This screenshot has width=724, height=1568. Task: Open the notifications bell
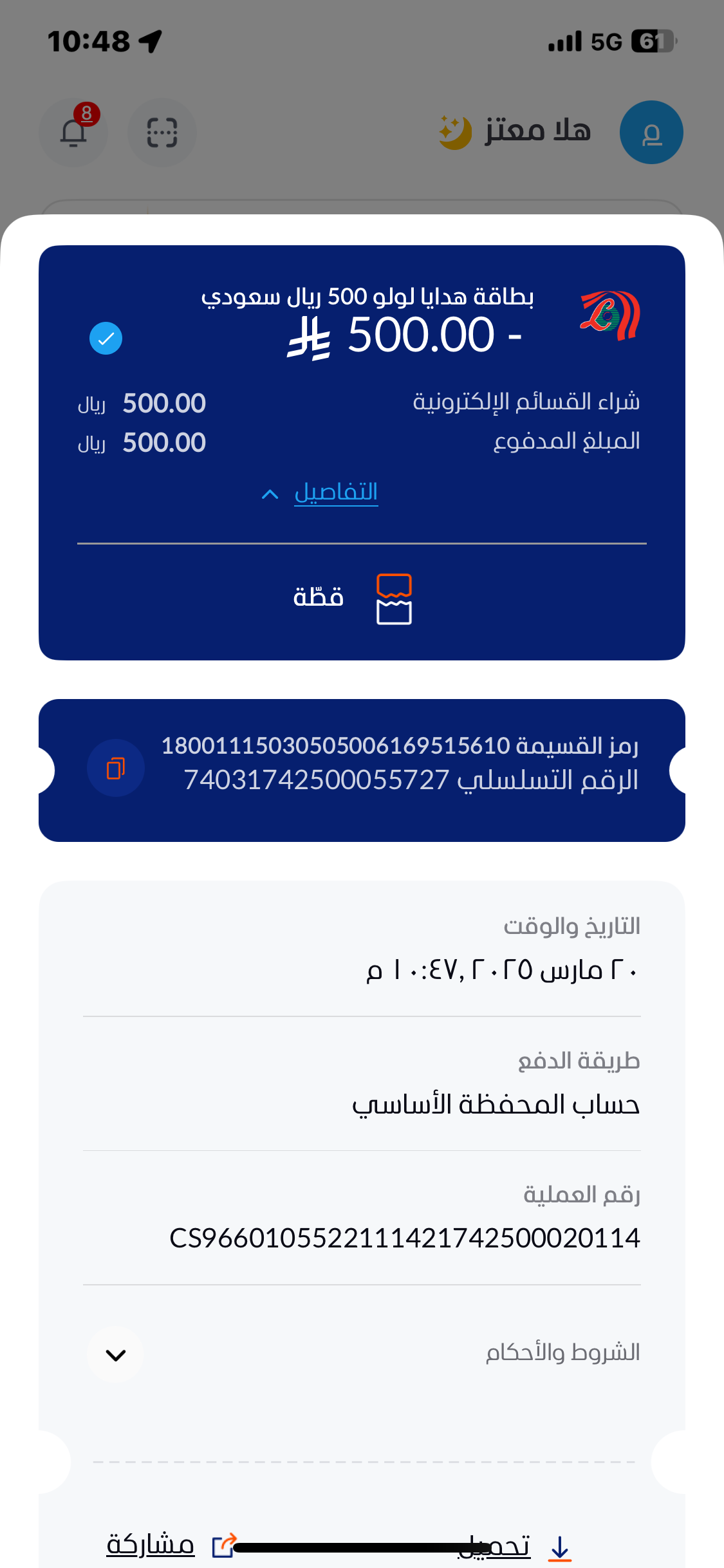(73, 133)
